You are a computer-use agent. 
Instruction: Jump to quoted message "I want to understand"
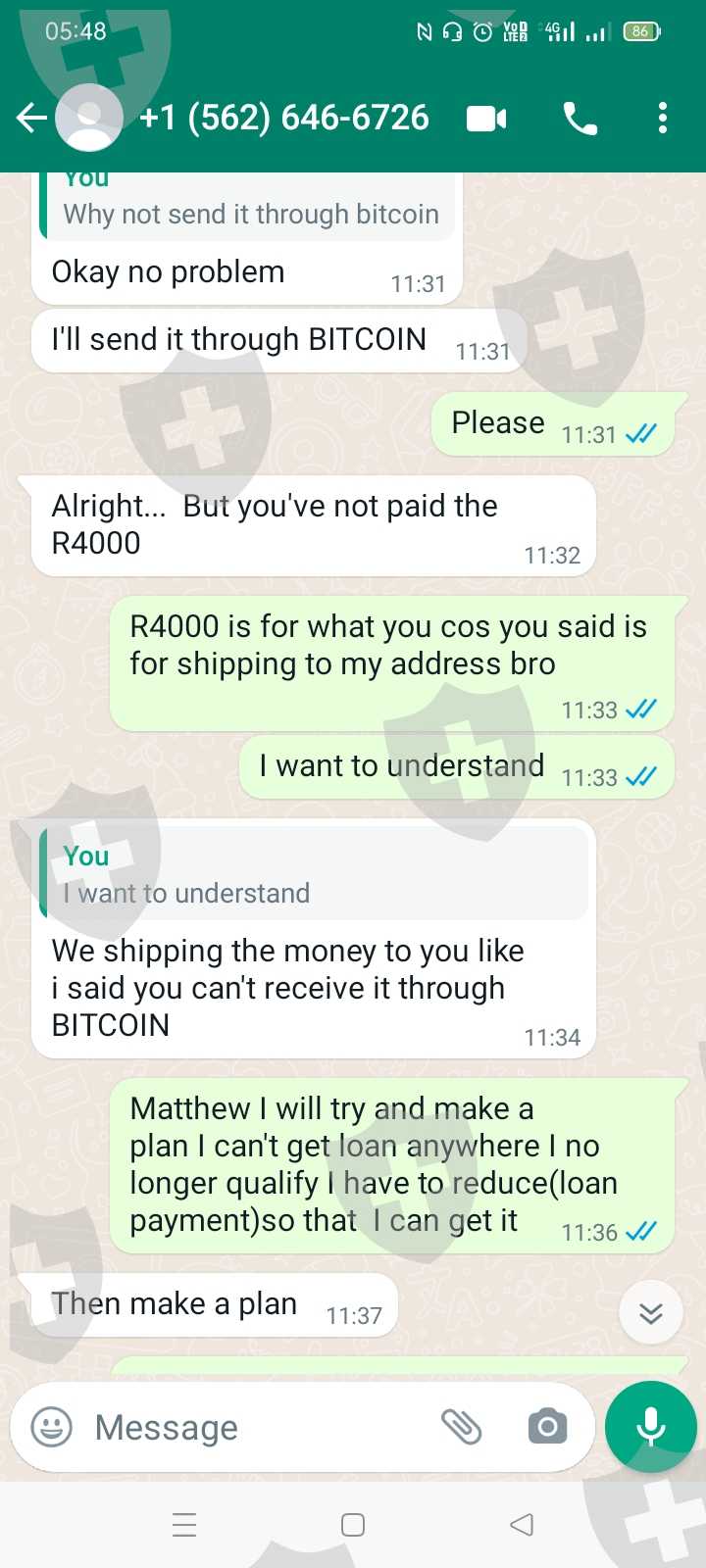click(x=314, y=873)
